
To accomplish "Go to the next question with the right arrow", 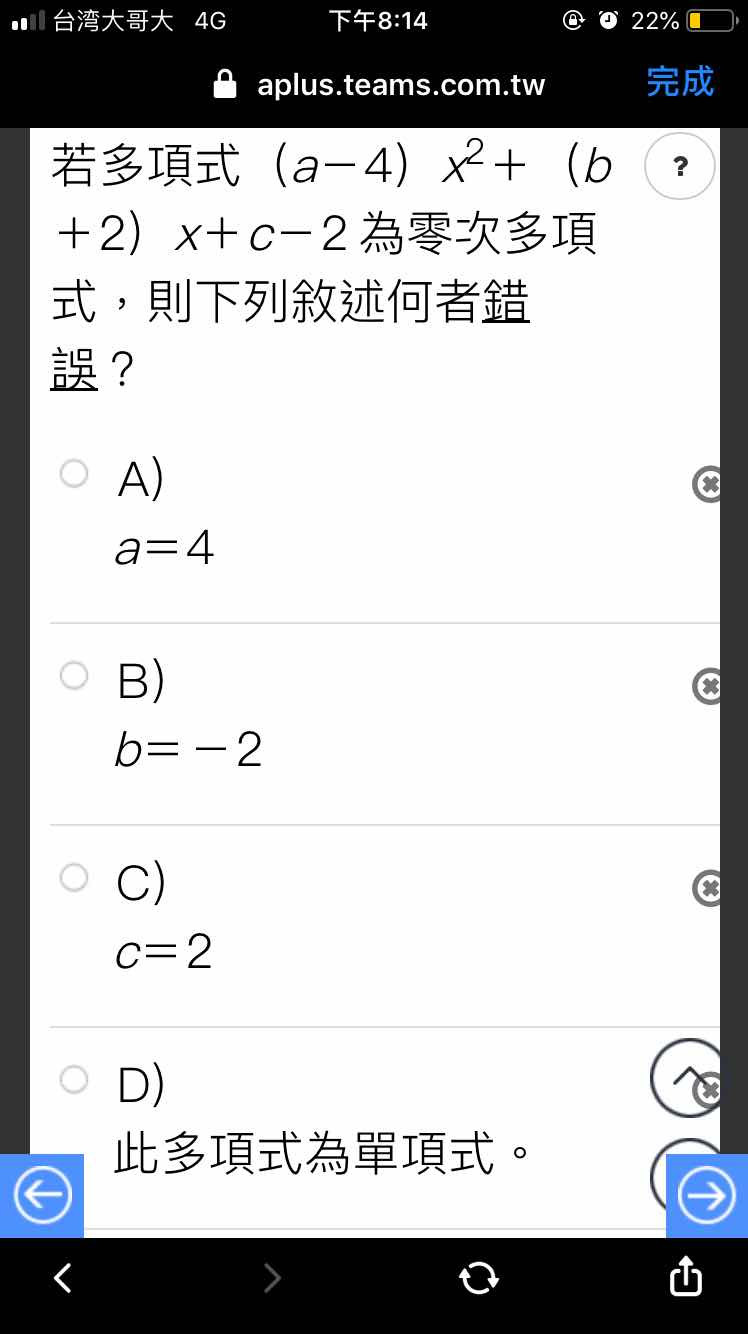I will (x=707, y=1196).
